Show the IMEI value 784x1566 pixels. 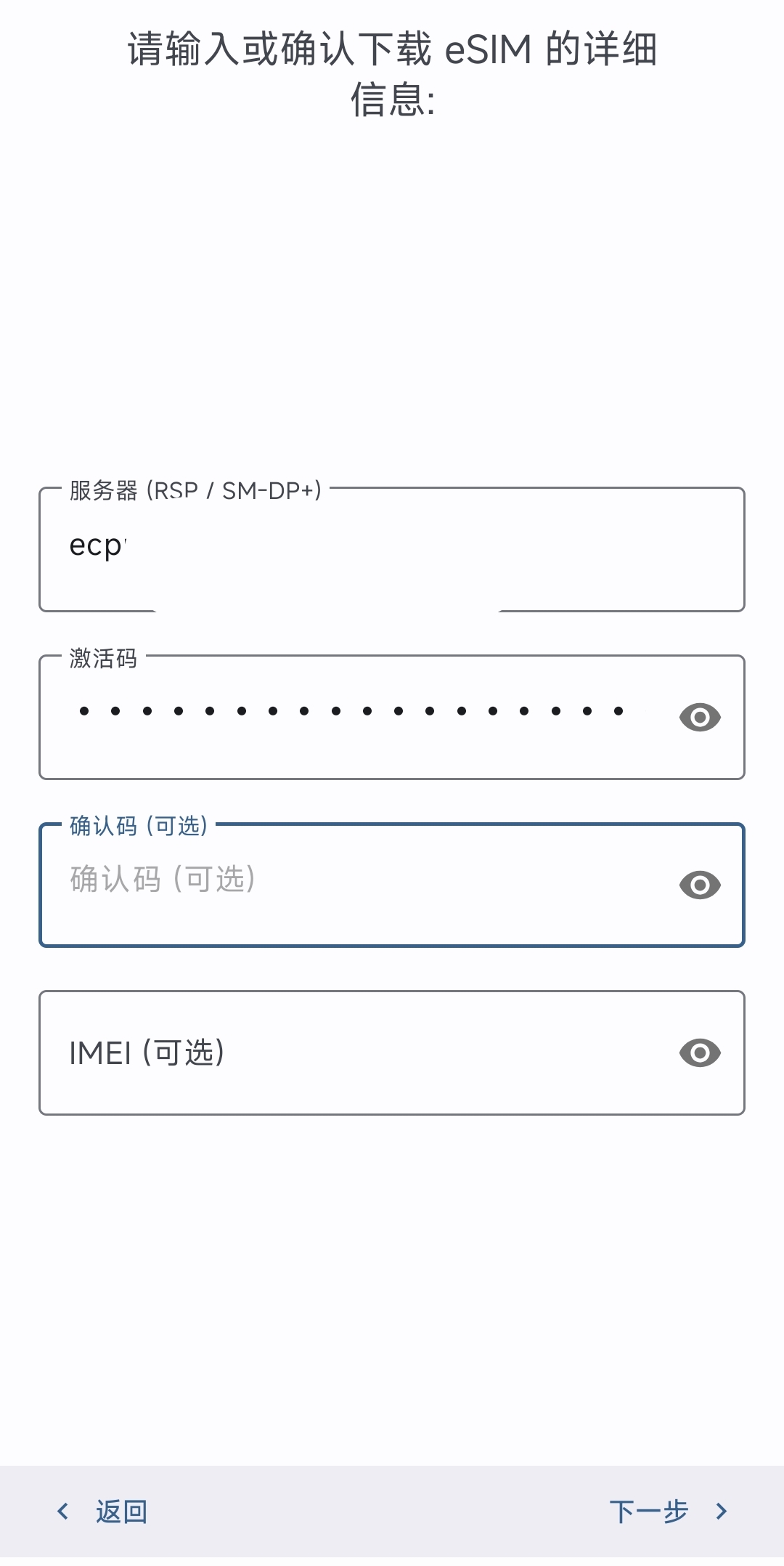coord(700,1053)
